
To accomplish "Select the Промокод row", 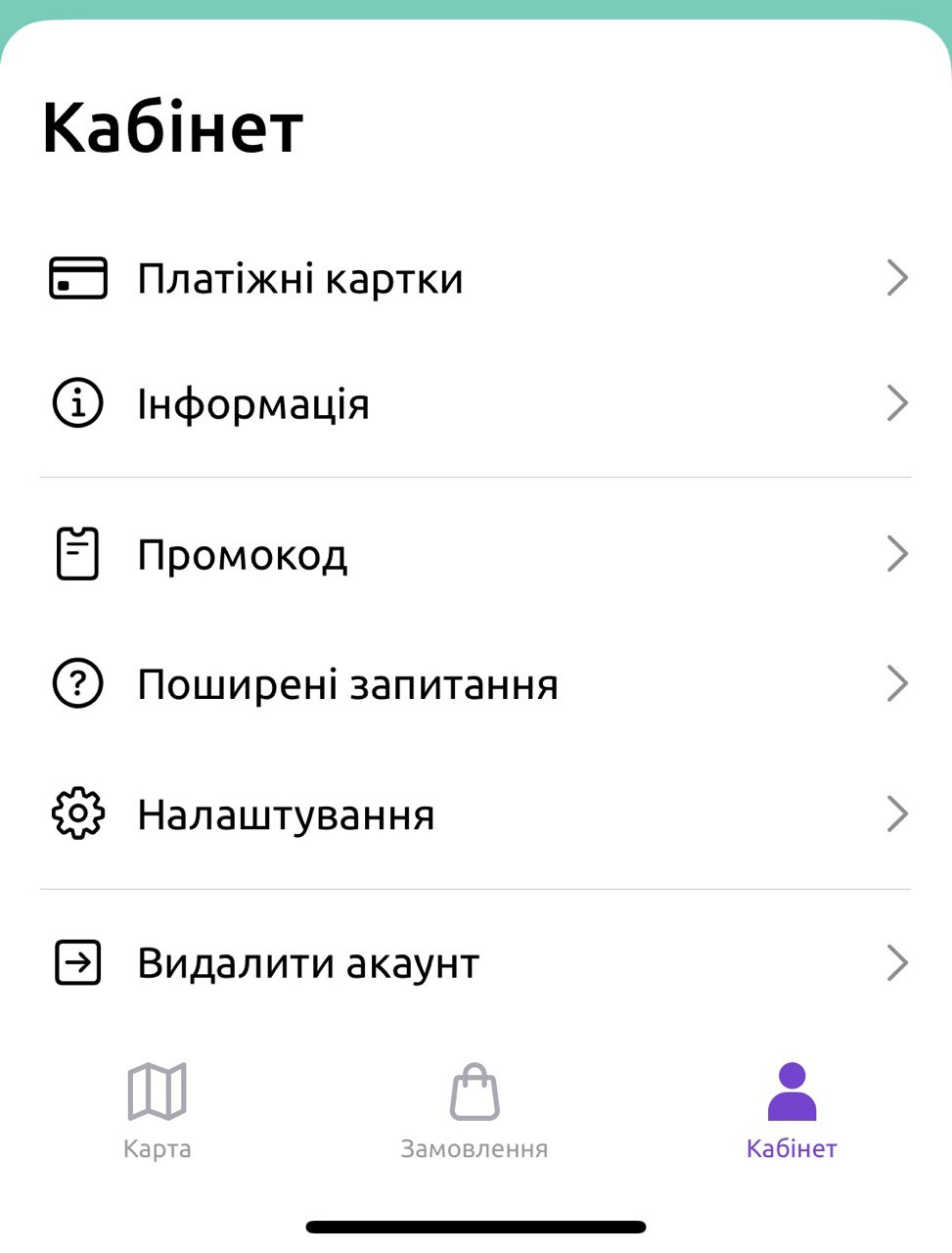I will 243,555.
